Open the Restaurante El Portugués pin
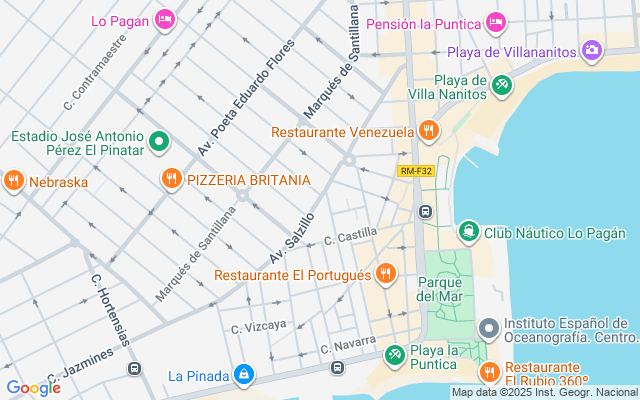 (x=385, y=274)
